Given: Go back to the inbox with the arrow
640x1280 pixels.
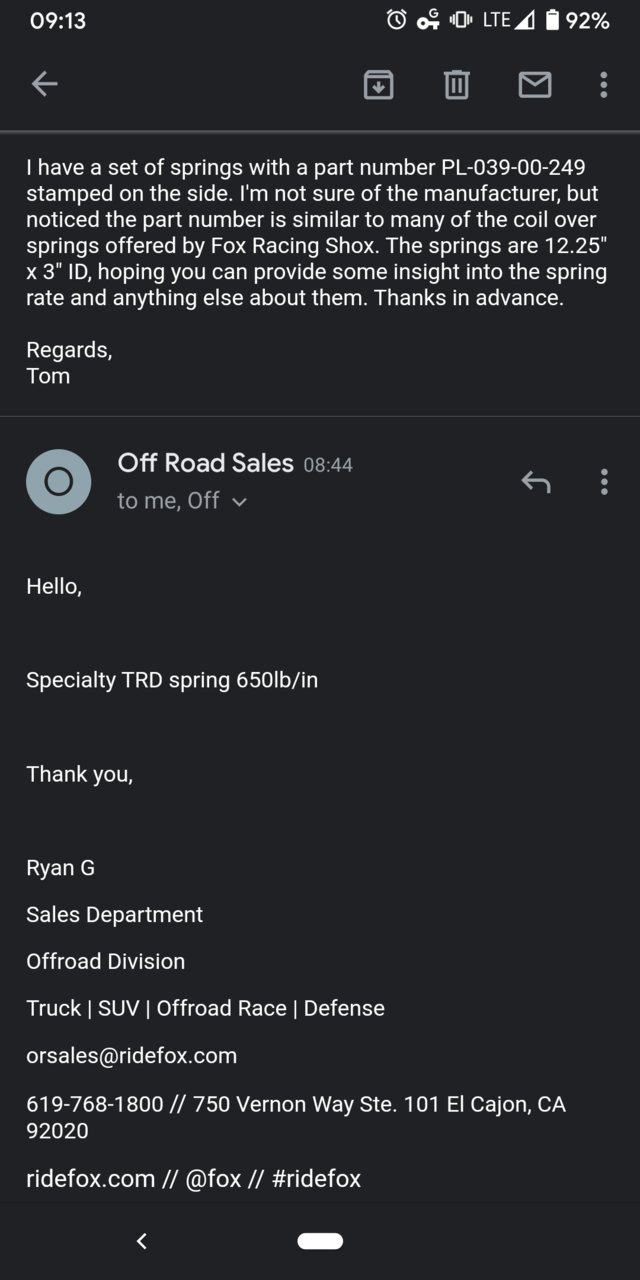Looking at the screenshot, I should coord(45,85).
